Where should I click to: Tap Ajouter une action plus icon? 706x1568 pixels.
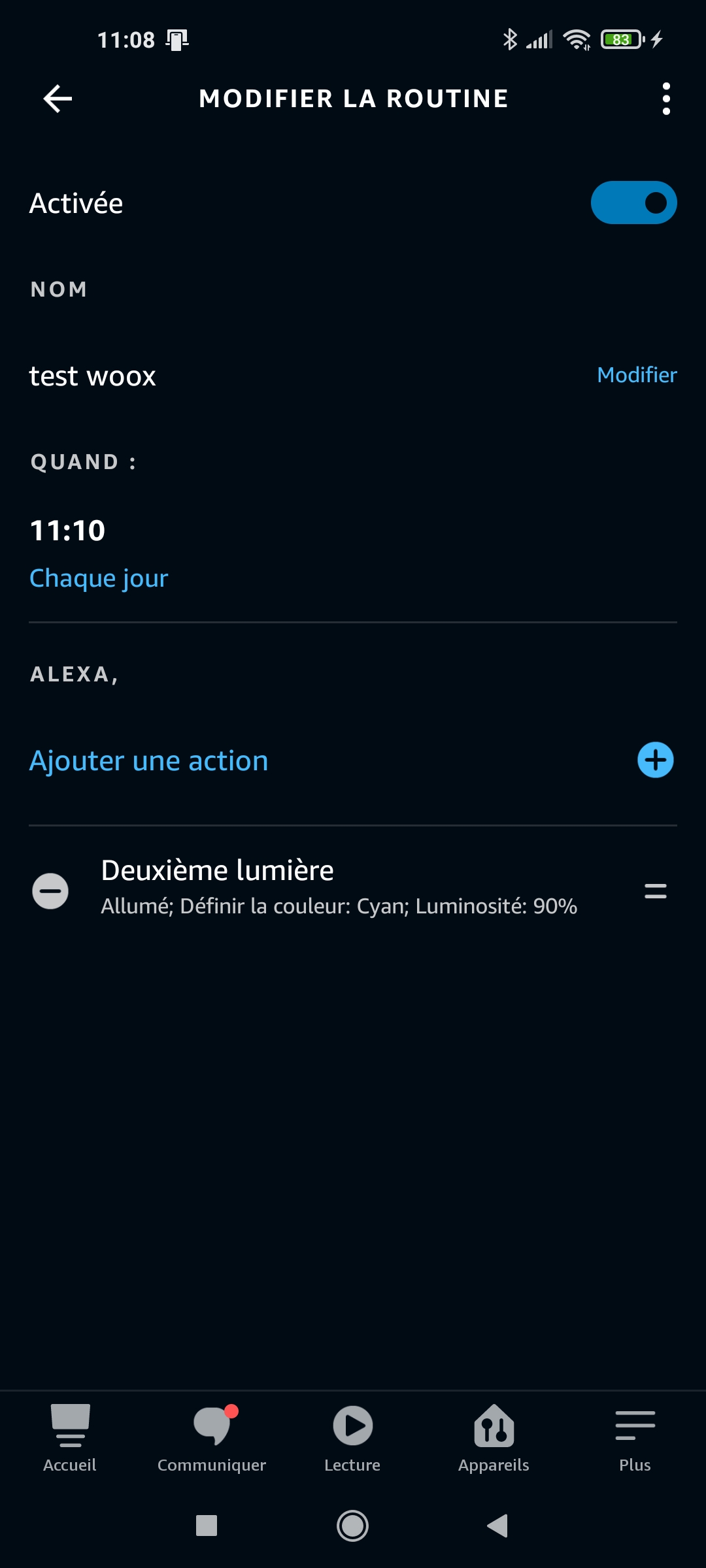[656, 760]
